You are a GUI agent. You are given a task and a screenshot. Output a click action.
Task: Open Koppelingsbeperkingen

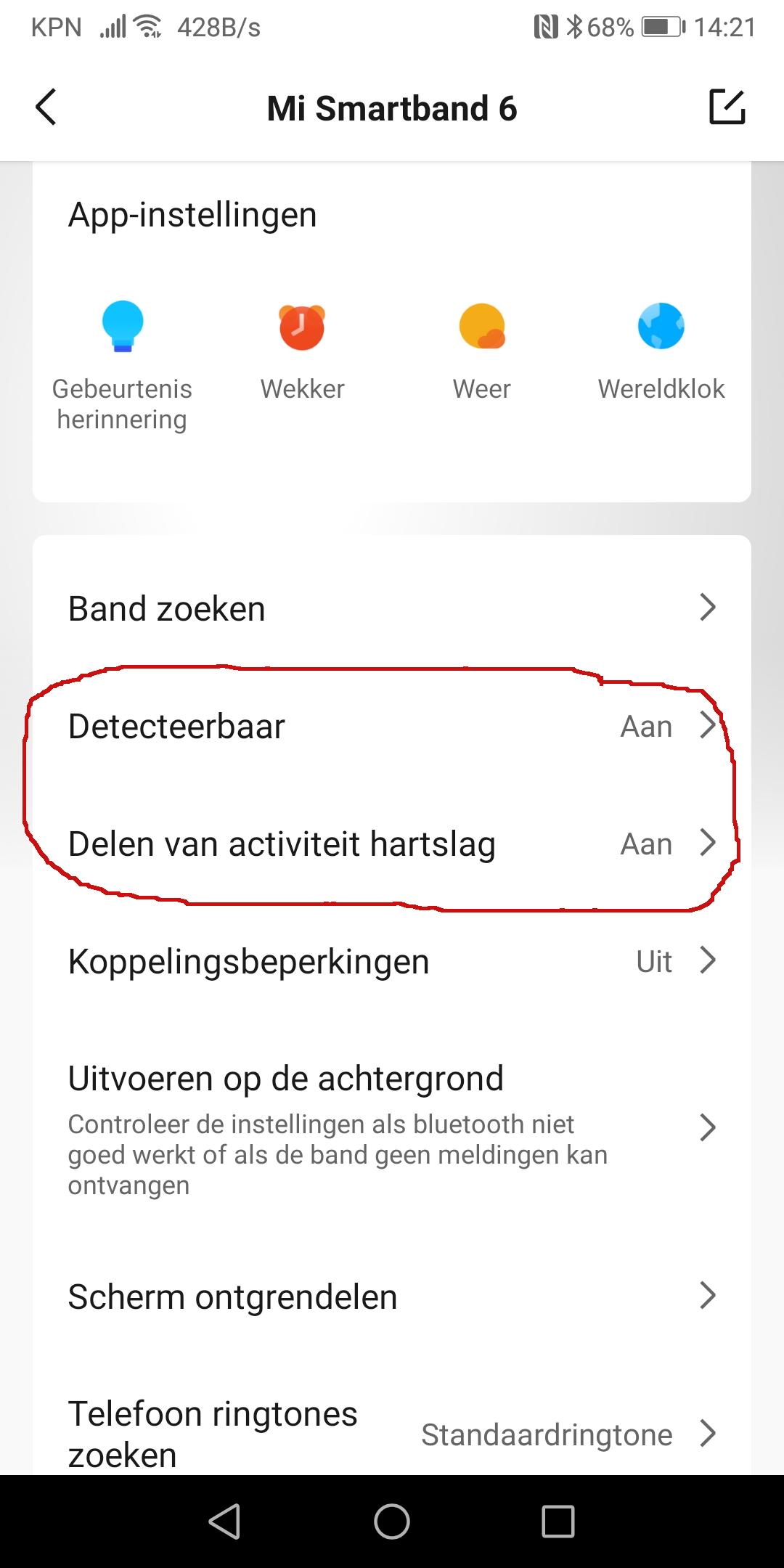(x=392, y=961)
